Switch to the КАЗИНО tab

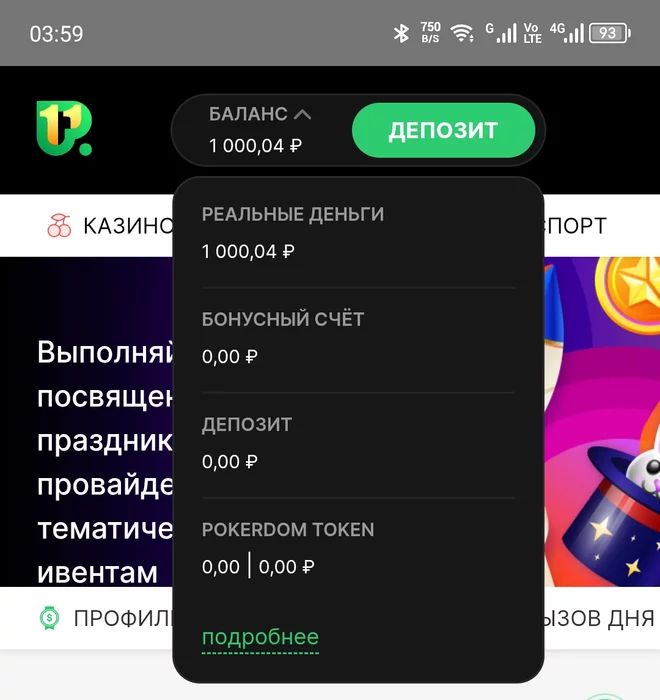[x=110, y=226]
